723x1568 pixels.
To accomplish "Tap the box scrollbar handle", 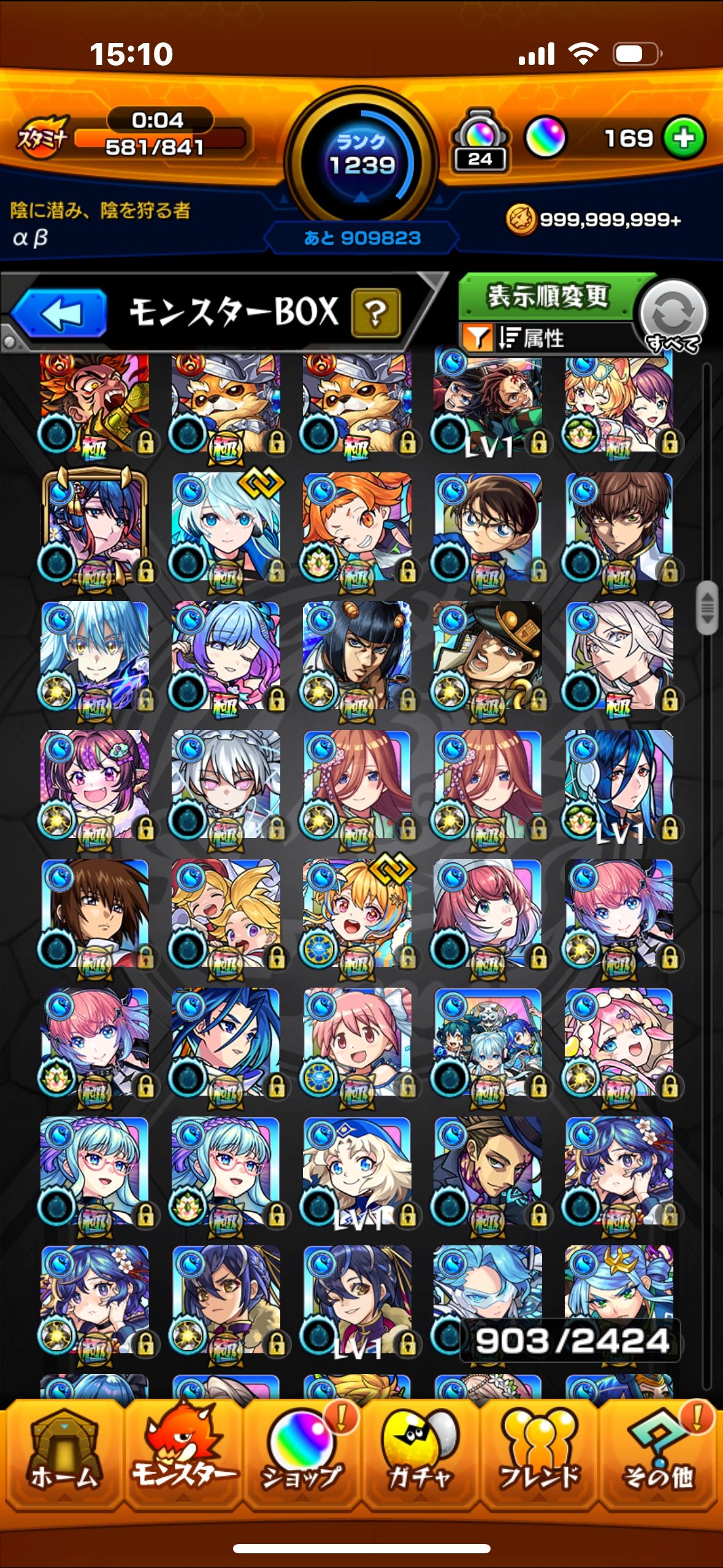I will 707,607.
